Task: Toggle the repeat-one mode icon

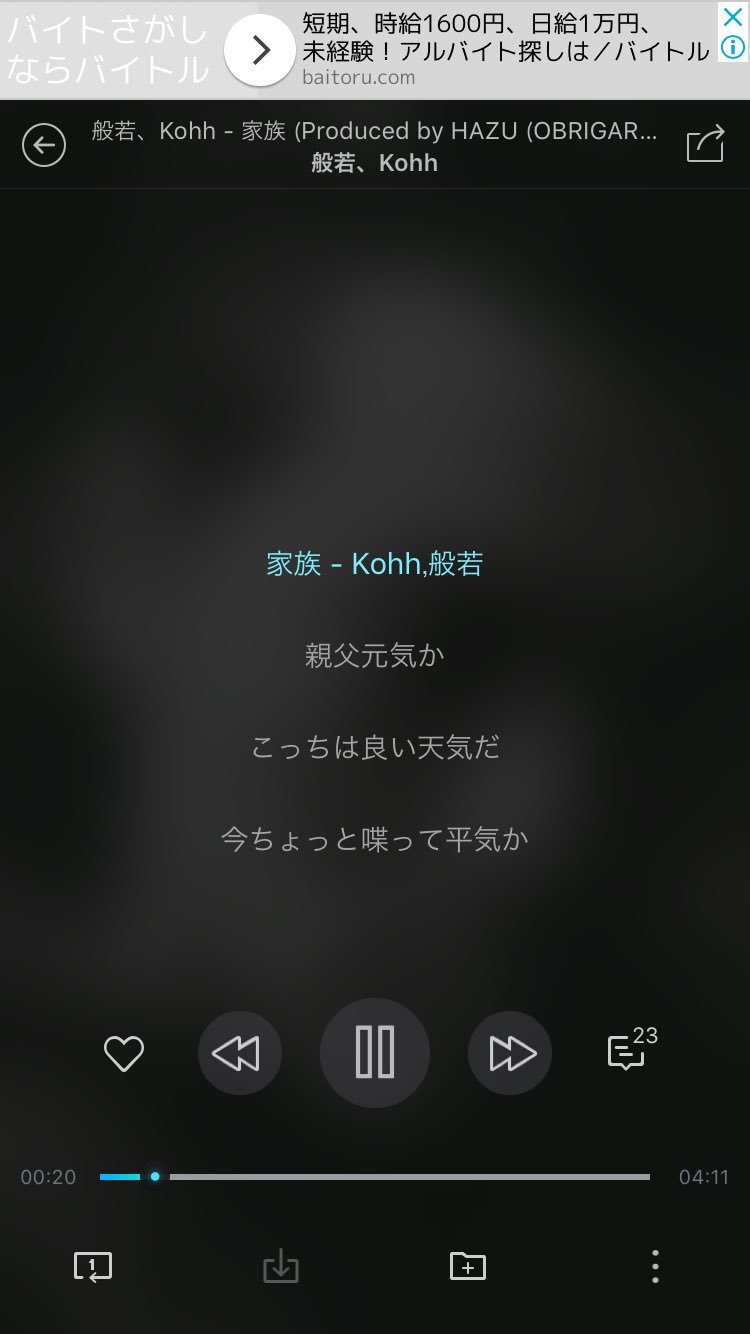Action: click(93, 1267)
